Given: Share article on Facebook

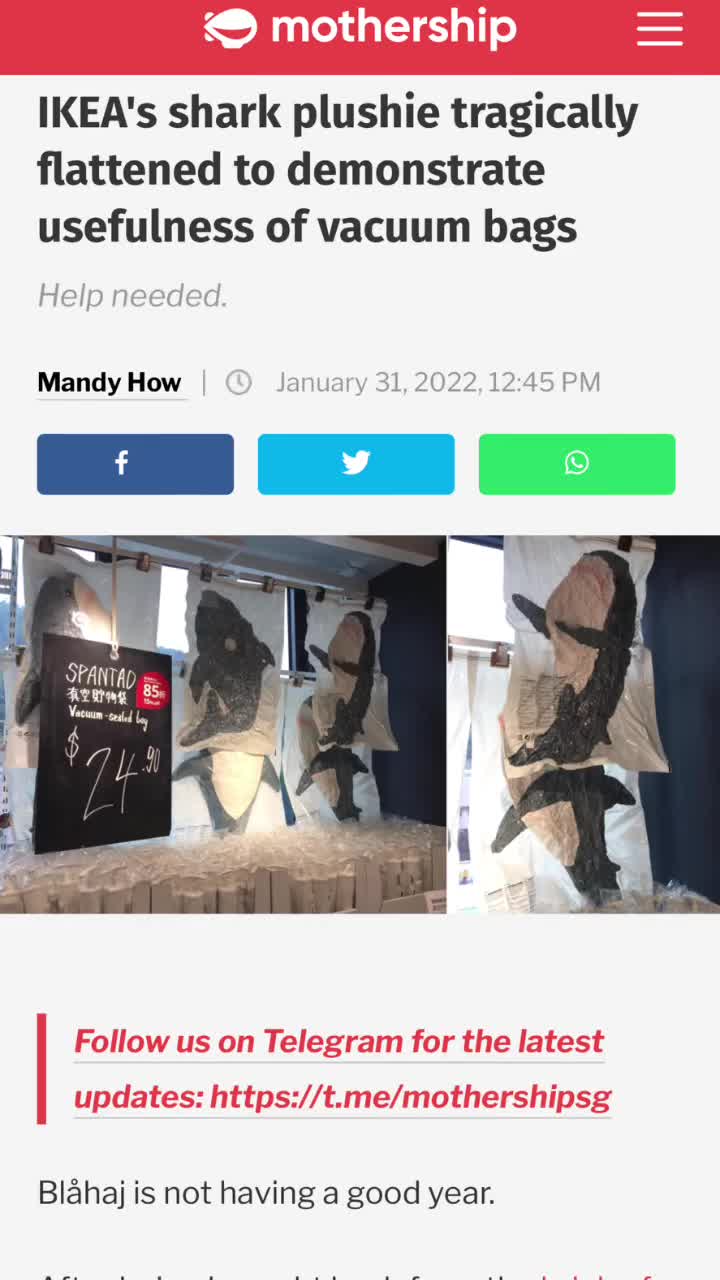Looking at the screenshot, I should 135,464.
